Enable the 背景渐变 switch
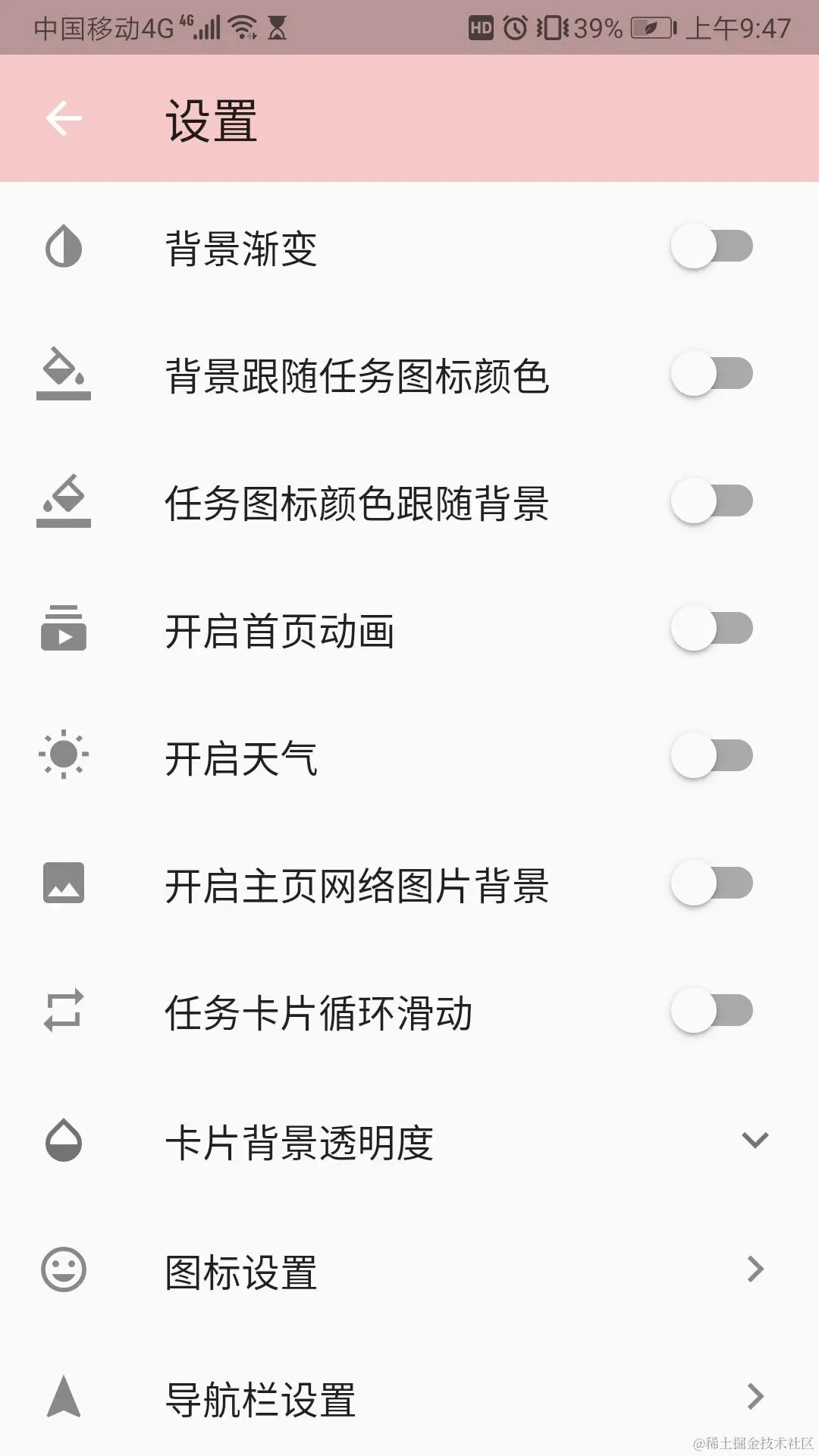819x1456 pixels. [x=711, y=246]
